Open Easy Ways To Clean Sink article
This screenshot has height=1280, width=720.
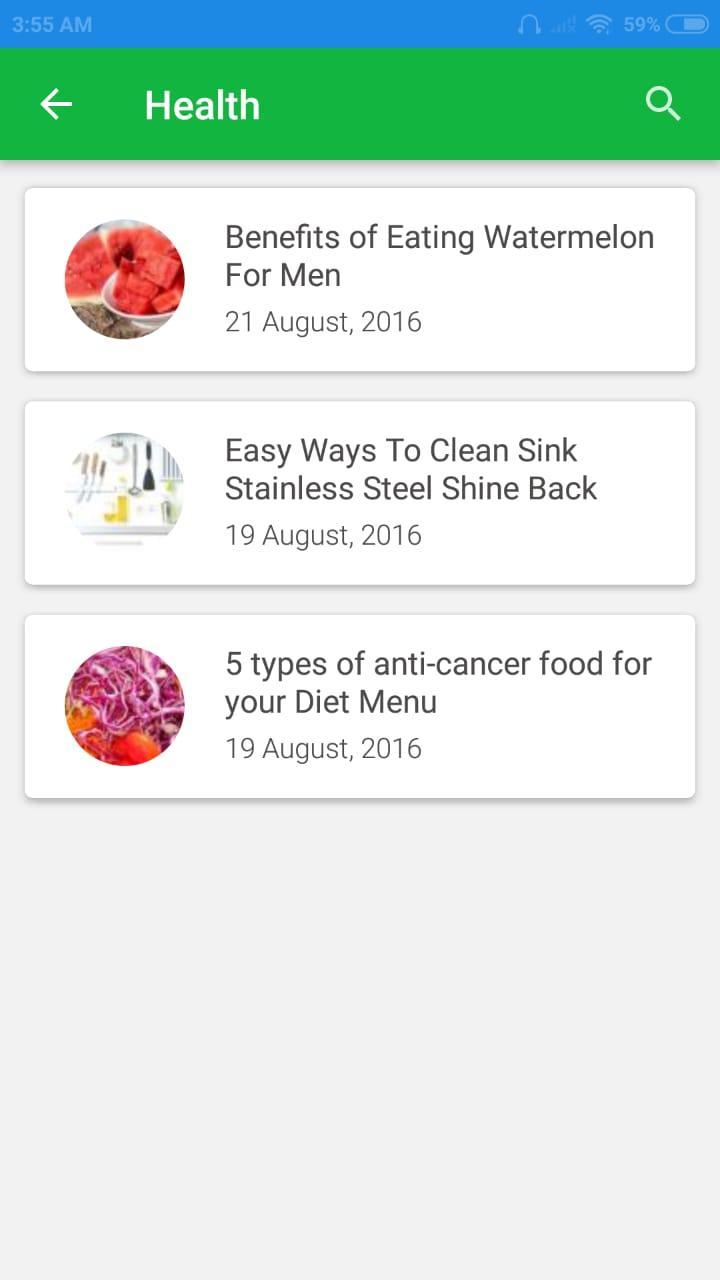(x=360, y=493)
